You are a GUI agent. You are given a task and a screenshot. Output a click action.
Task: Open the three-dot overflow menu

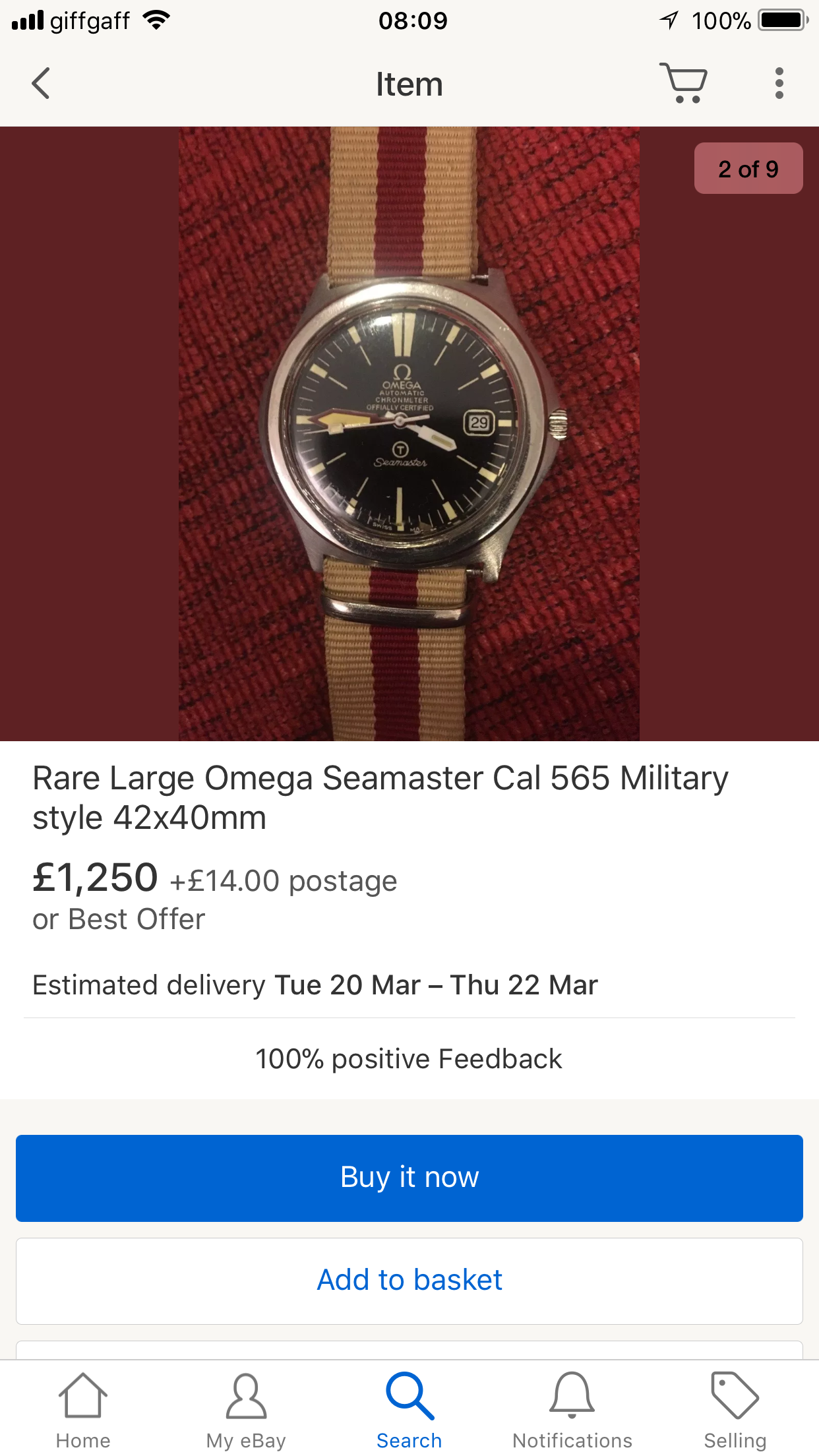click(779, 84)
